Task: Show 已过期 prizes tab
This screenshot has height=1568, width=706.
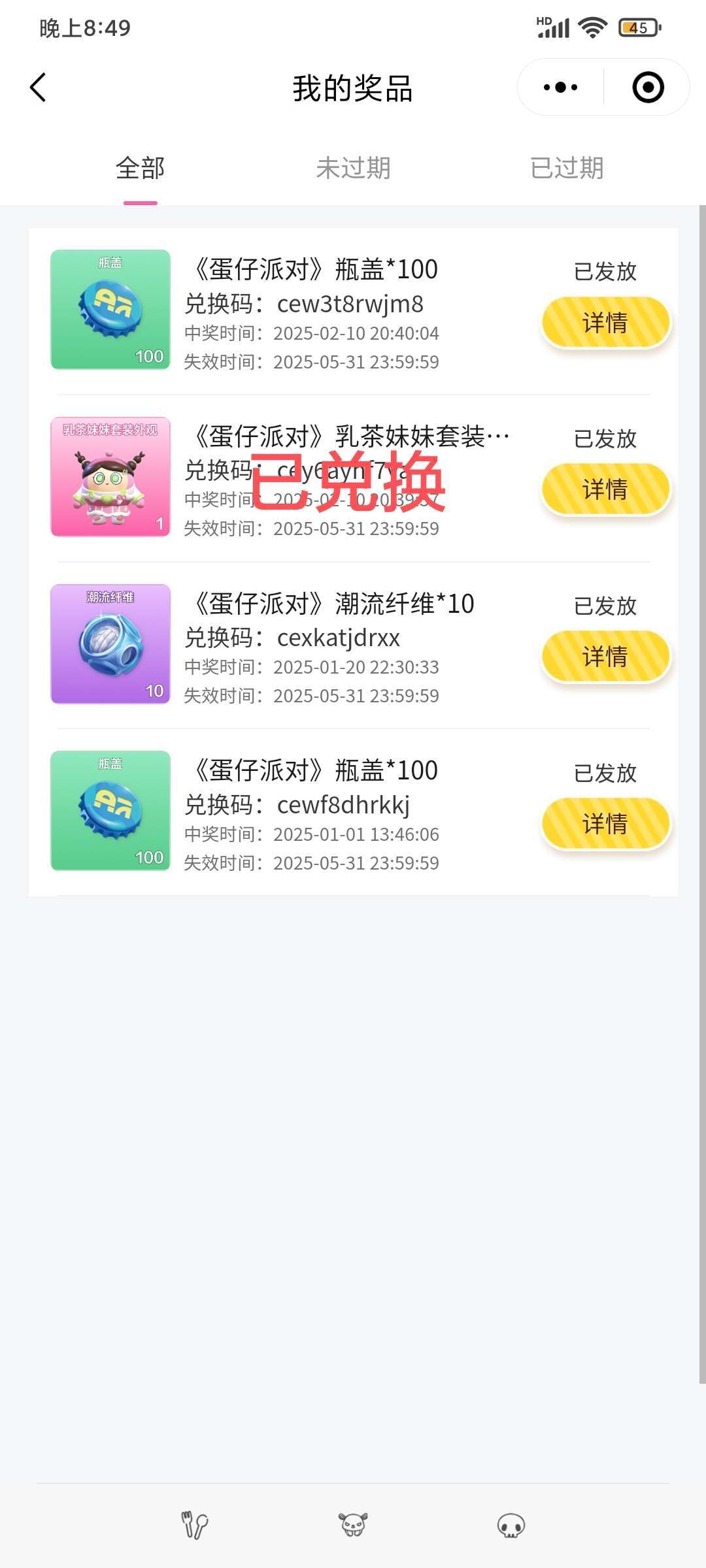Action: click(x=566, y=169)
